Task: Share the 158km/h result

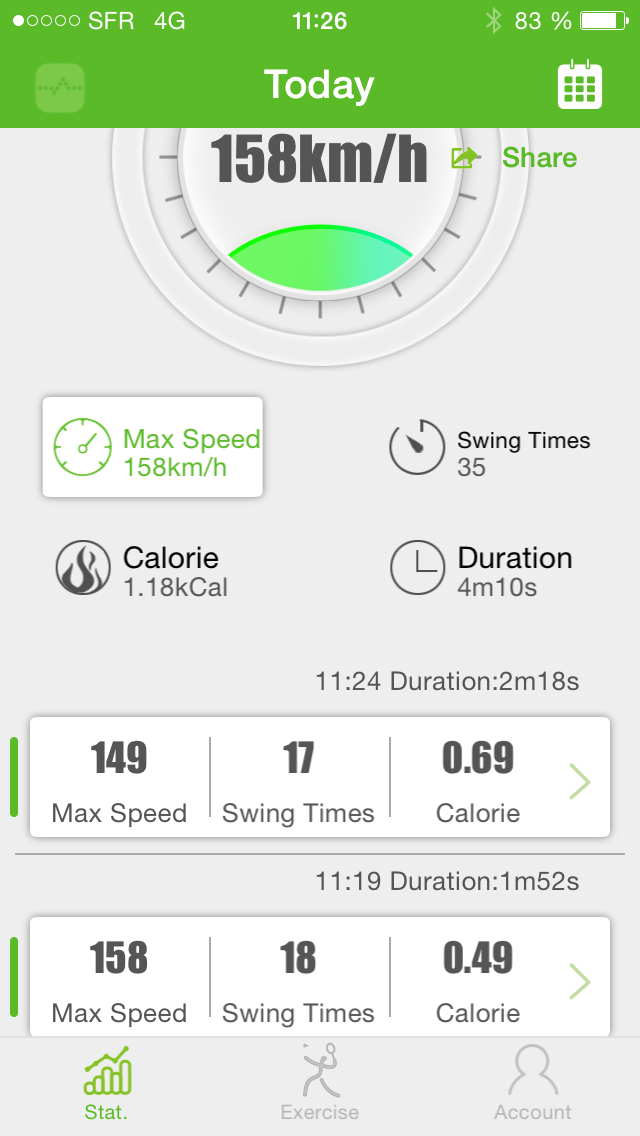Action: click(514, 157)
